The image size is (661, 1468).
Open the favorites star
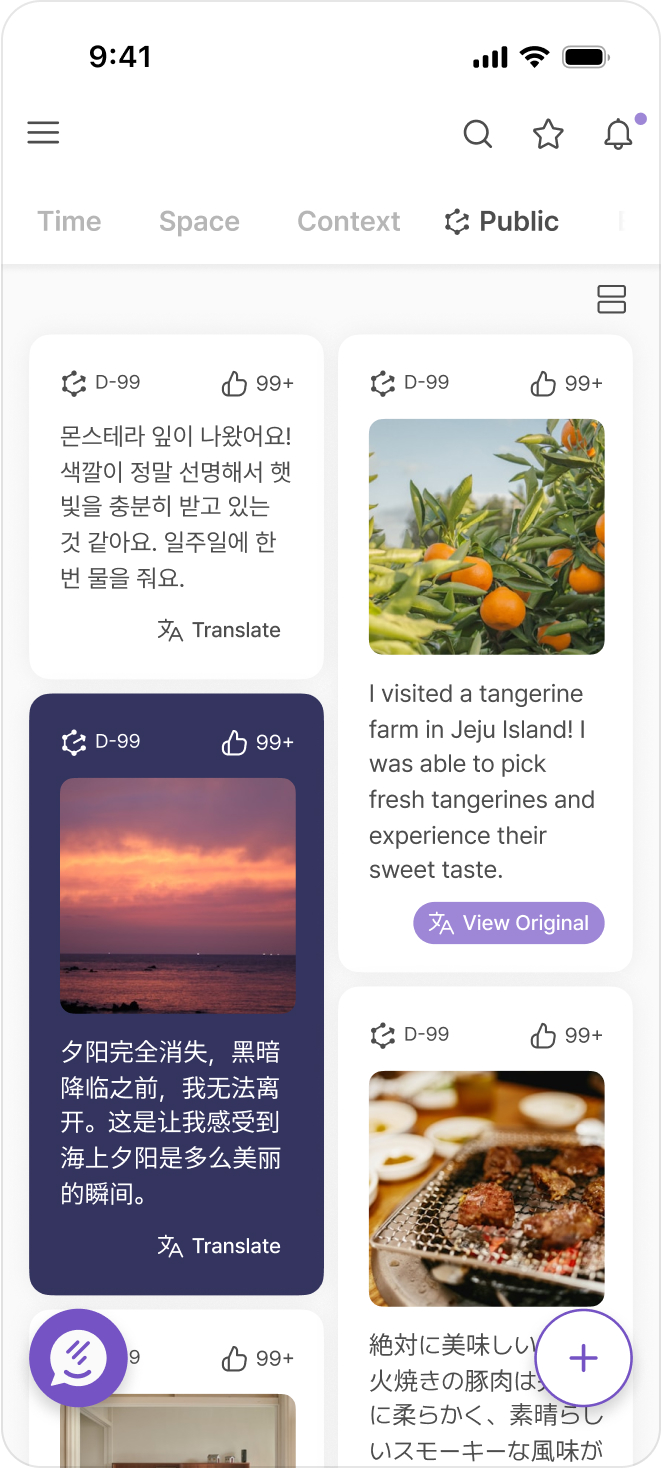click(x=548, y=134)
